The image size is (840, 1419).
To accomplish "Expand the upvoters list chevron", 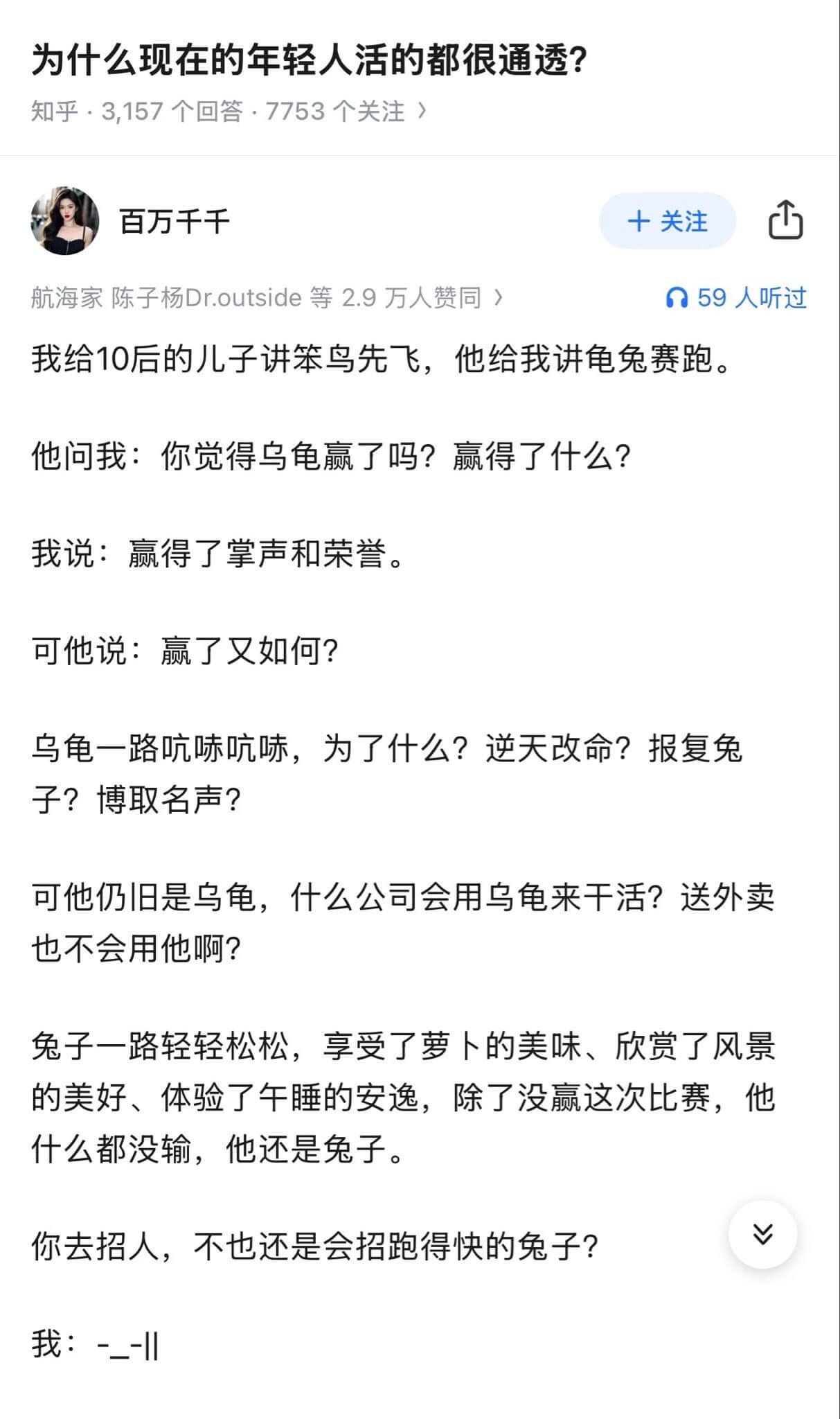I will point(497,298).
